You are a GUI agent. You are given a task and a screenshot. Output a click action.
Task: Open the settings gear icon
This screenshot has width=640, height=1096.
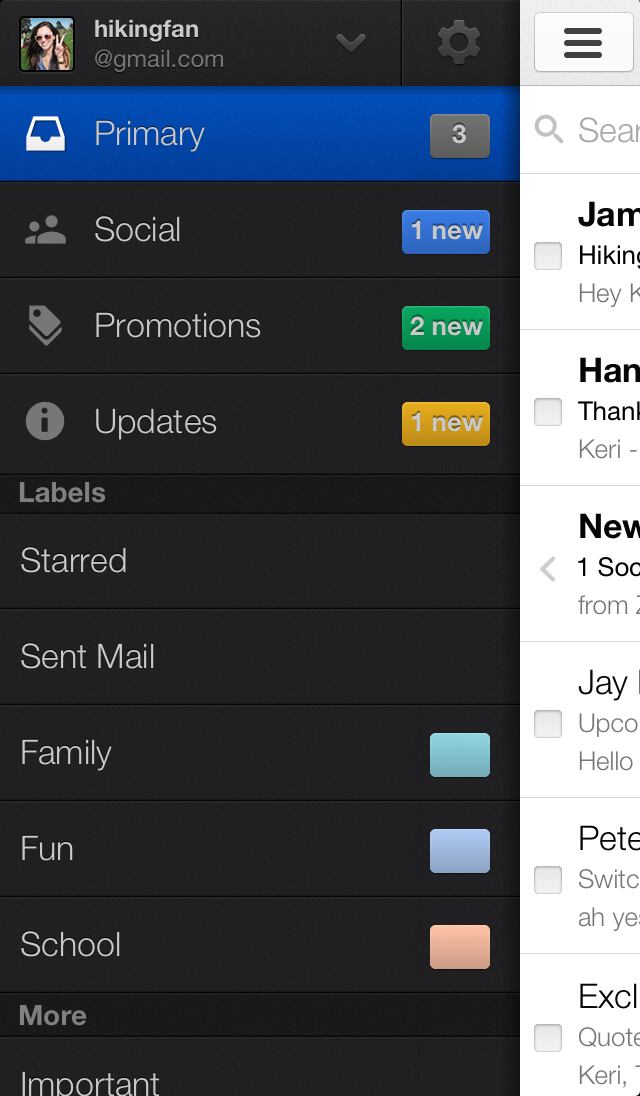(459, 42)
